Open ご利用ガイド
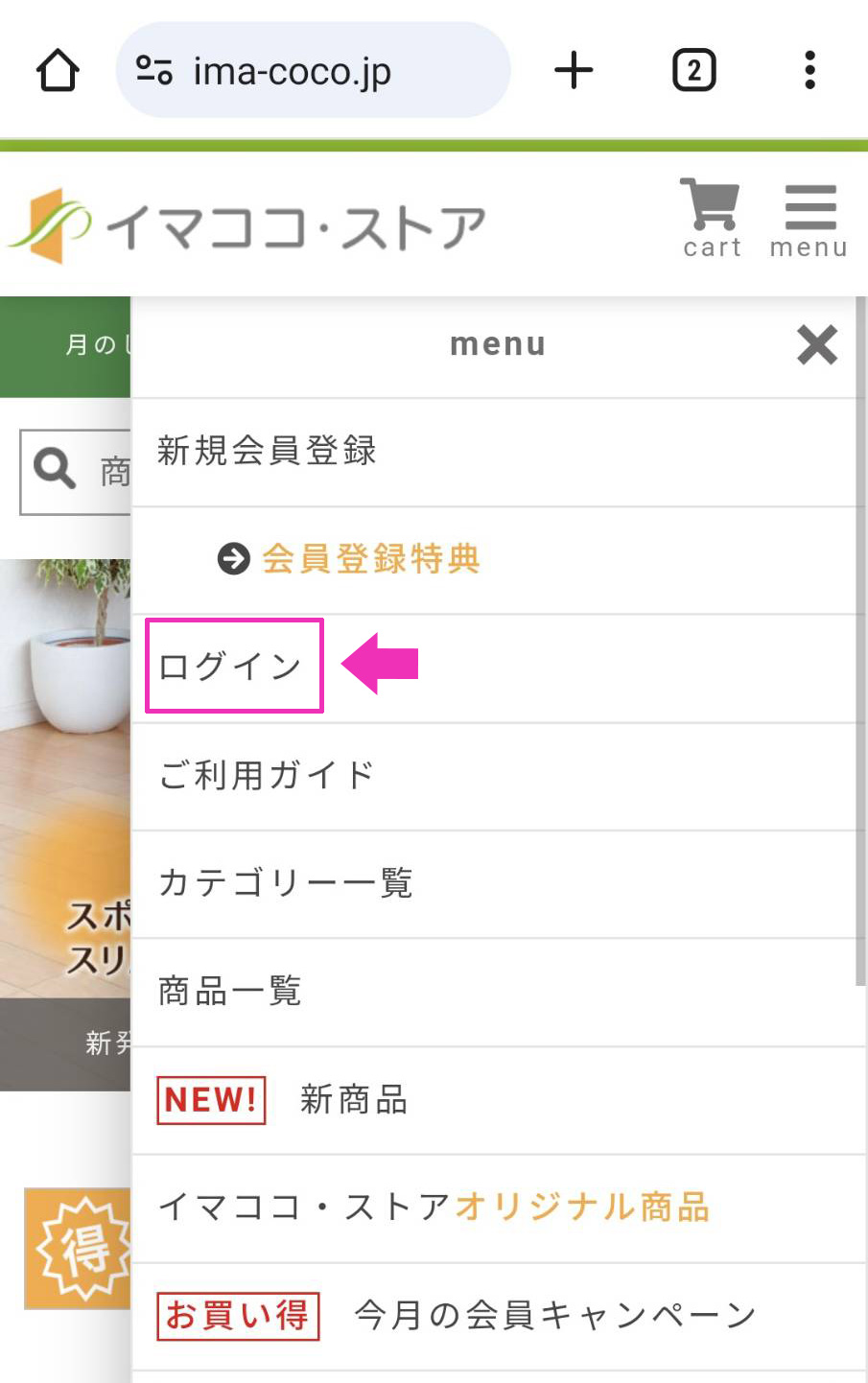The width and height of the screenshot is (868, 1383). tap(266, 775)
